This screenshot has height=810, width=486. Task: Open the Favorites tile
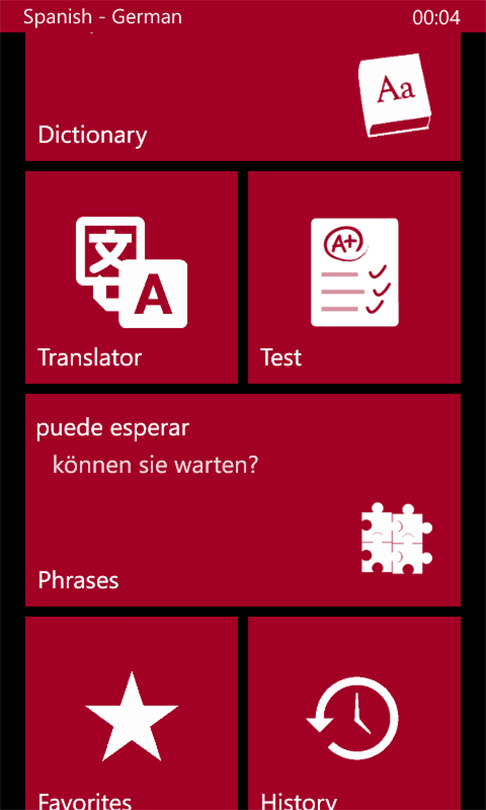click(132, 713)
